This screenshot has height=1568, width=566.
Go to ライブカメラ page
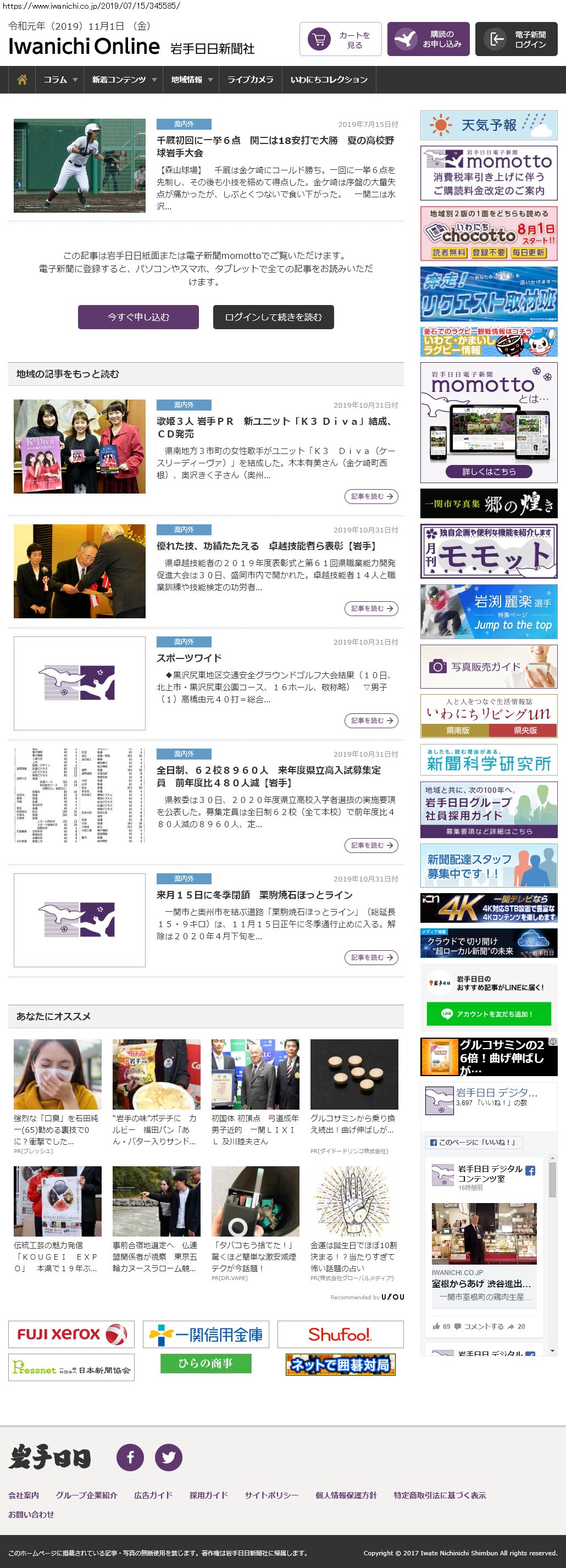coord(250,80)
